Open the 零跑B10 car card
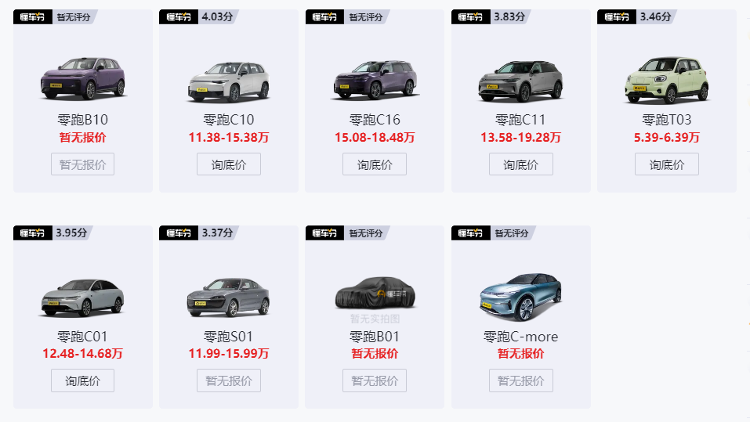Screen dimensions: 750x422 (83, 80)
